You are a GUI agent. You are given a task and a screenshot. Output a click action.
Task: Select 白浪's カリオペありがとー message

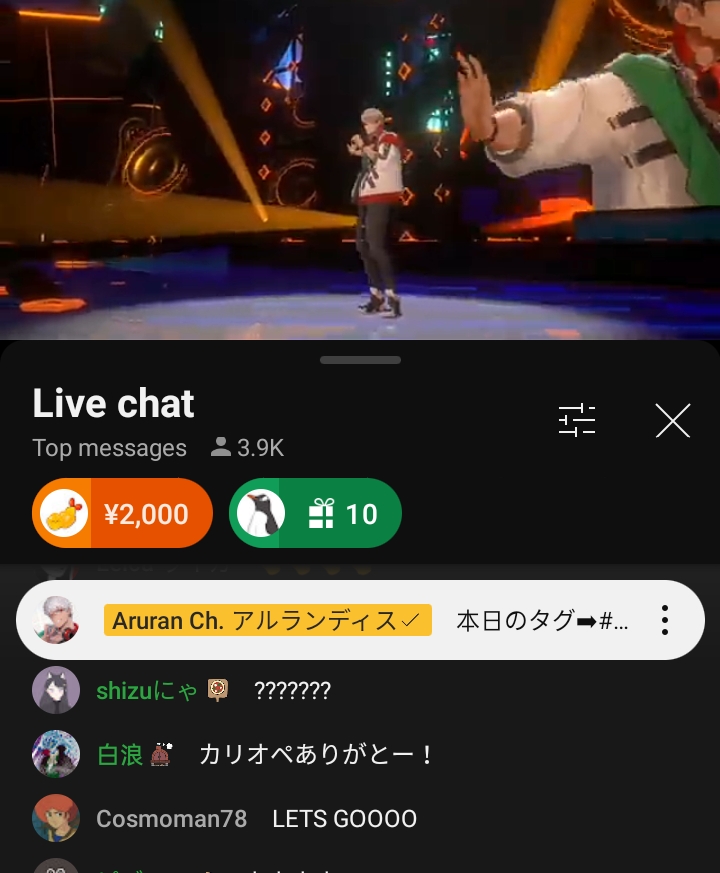coord(316,754)
